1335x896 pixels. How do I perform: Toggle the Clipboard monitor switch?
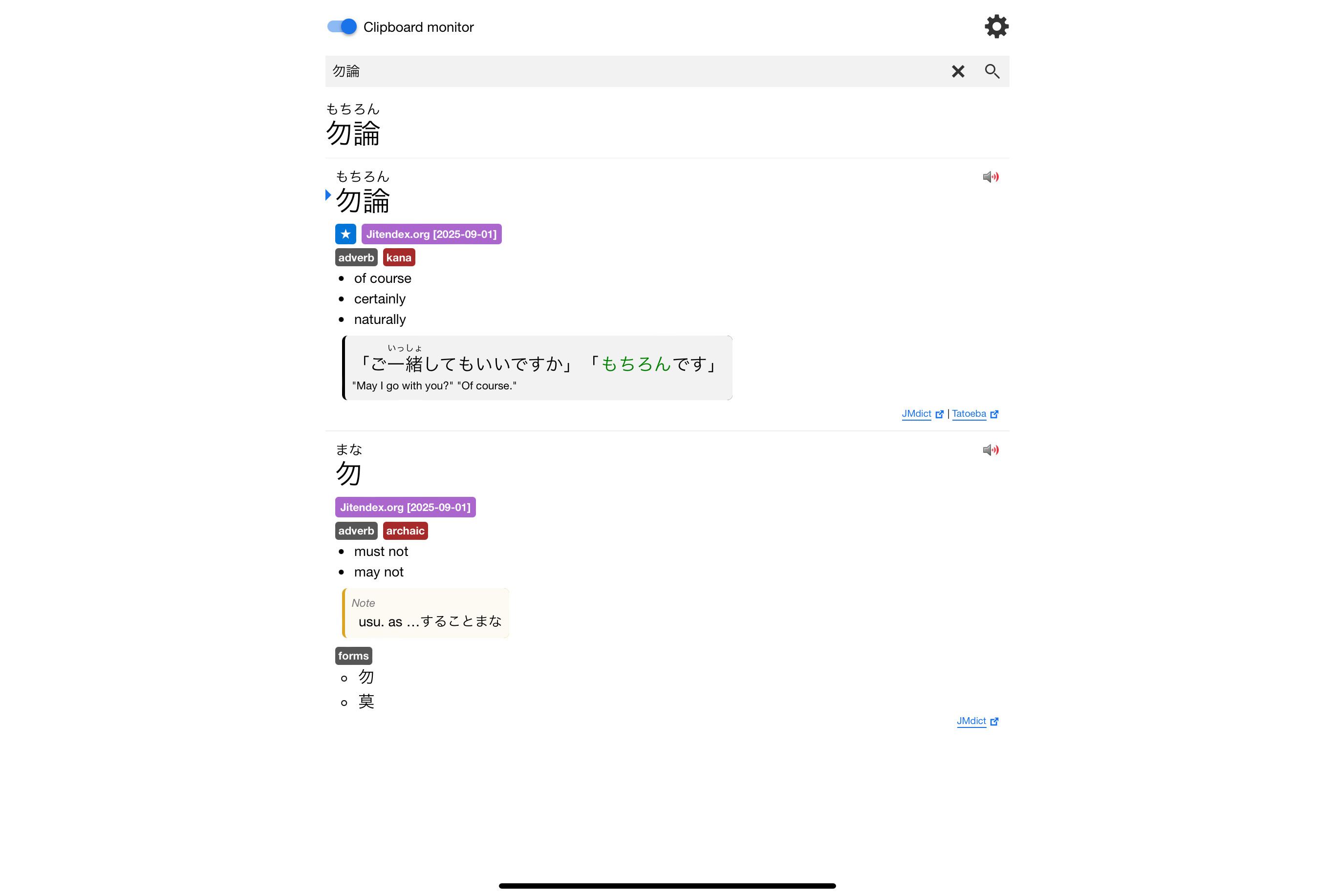tap(342, 27)
